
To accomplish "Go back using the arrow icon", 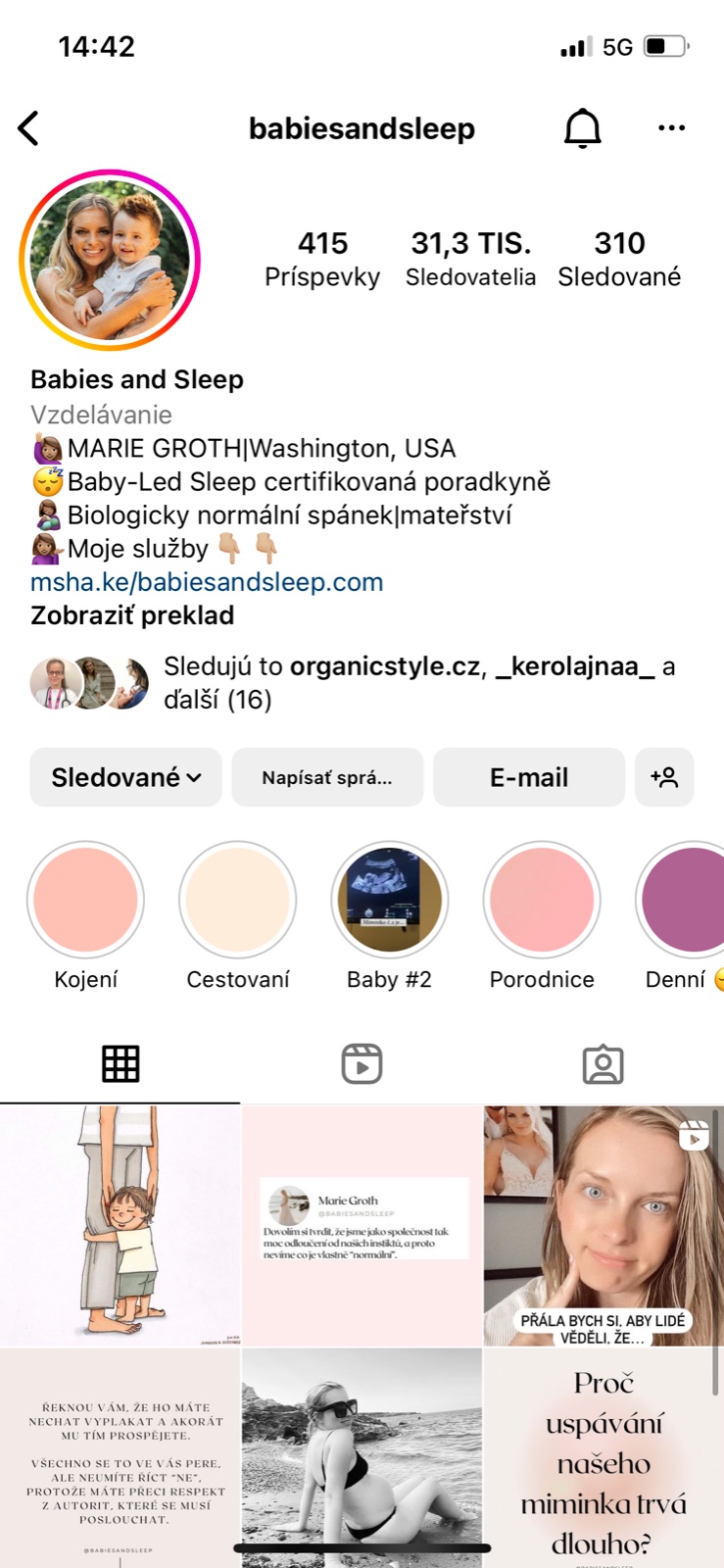I will 29,128.
